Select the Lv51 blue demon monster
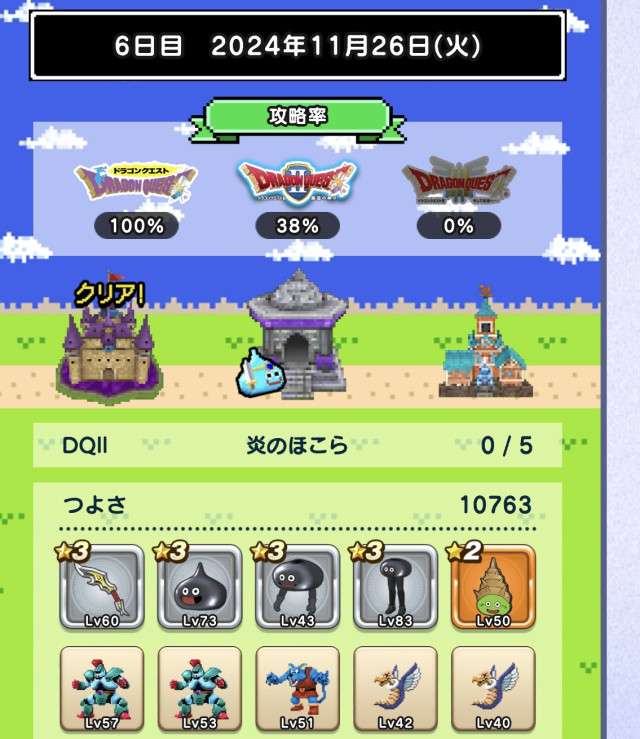The image size is (640, 739). point(297,690)
